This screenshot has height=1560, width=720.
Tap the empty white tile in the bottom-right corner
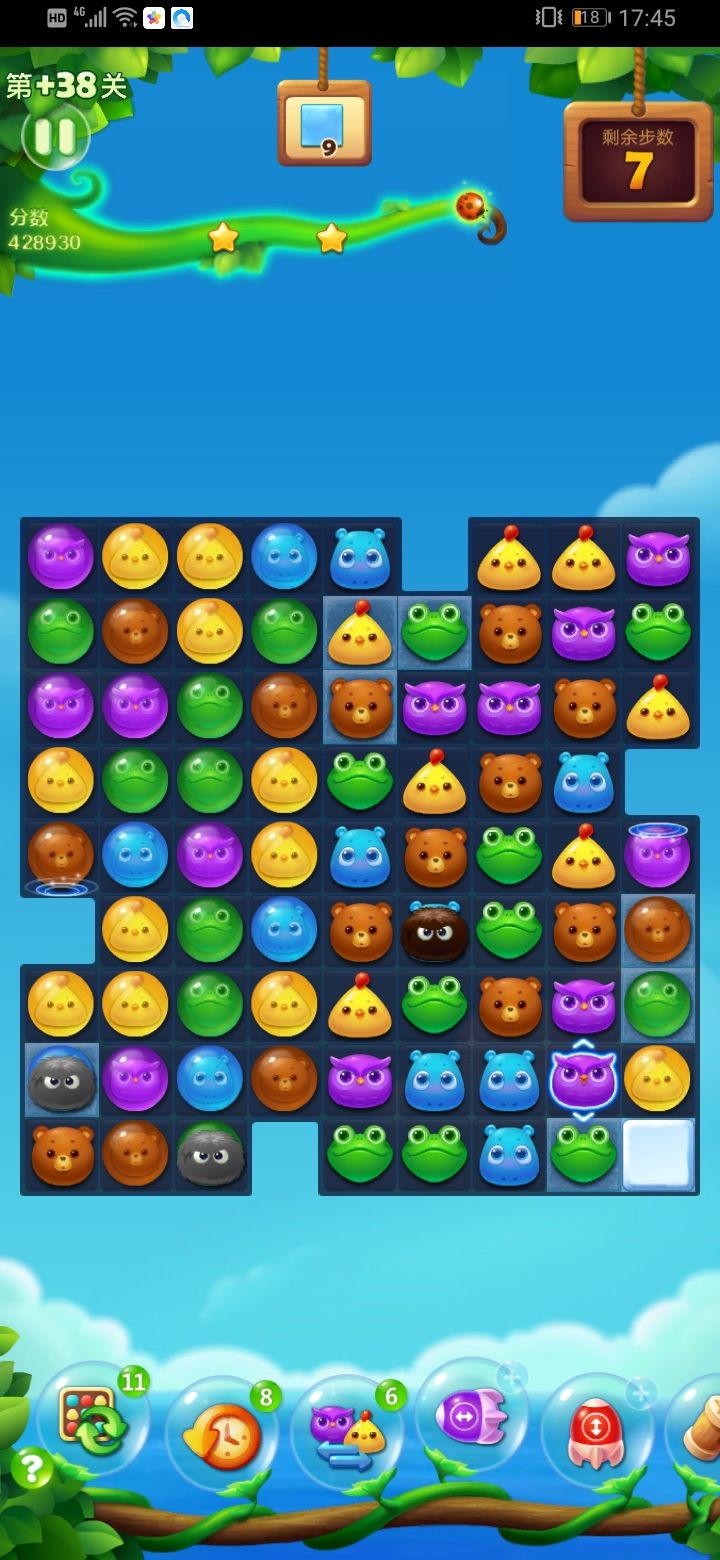coord(658,1154)
